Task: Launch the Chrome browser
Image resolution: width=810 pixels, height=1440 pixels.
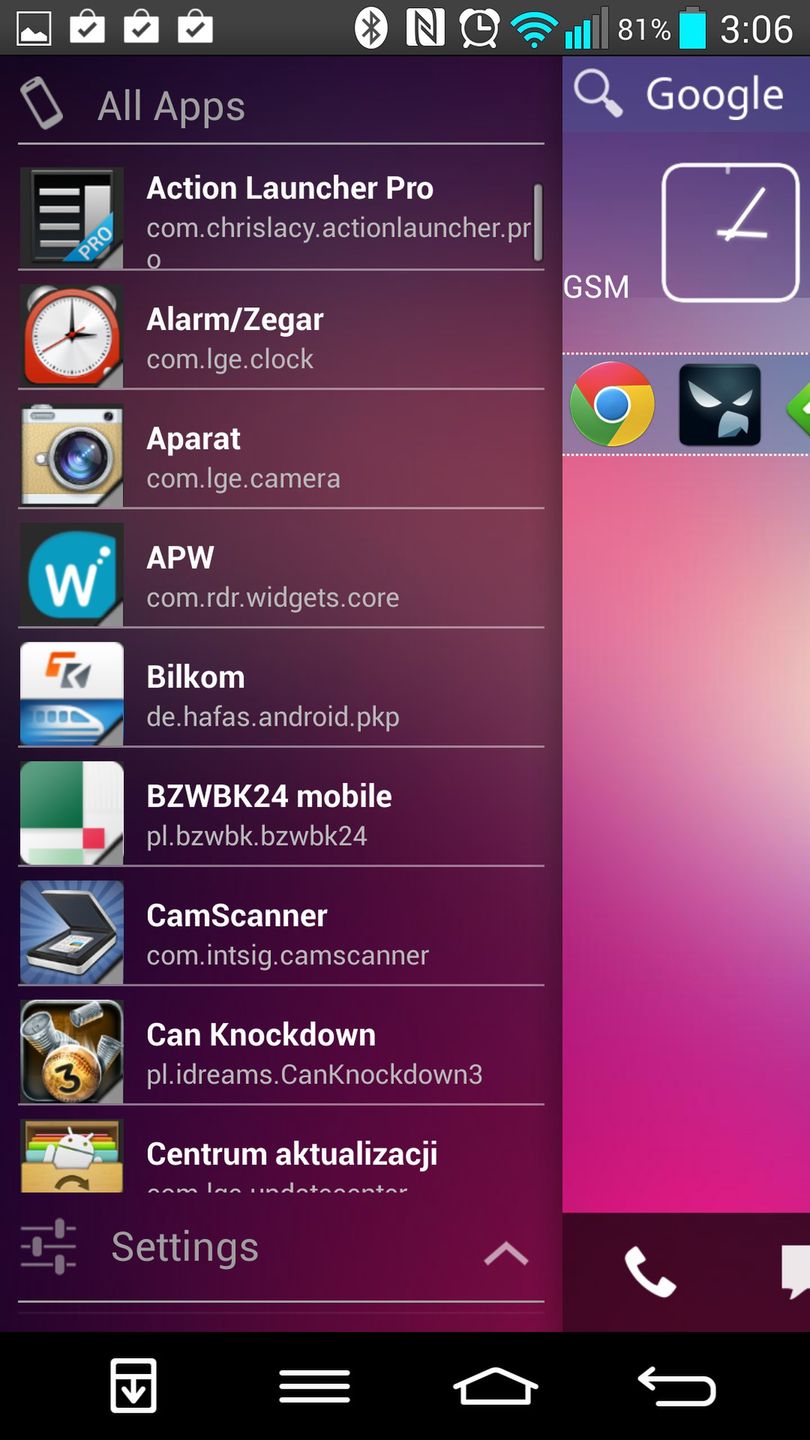Action: point(612,405)
